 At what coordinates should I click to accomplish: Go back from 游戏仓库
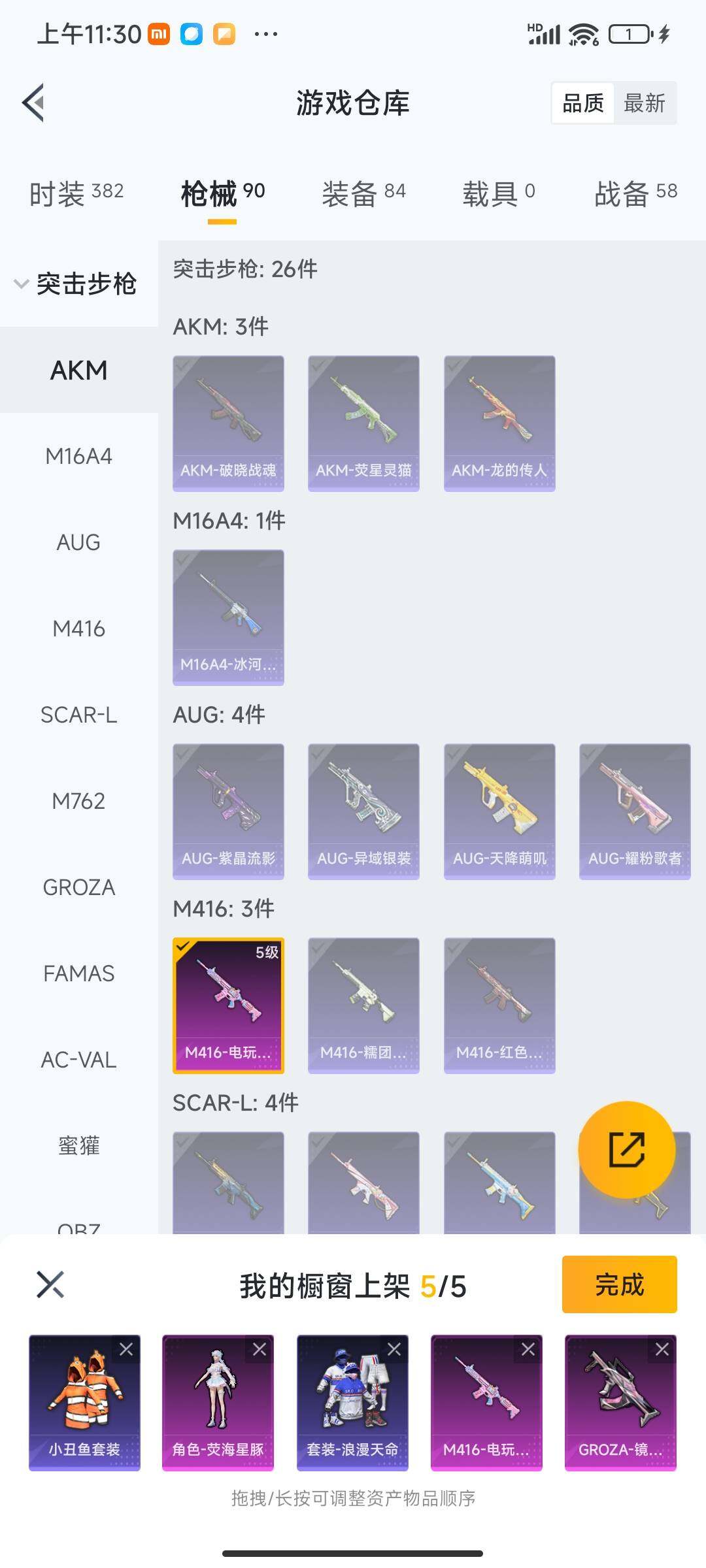(34, 103)
